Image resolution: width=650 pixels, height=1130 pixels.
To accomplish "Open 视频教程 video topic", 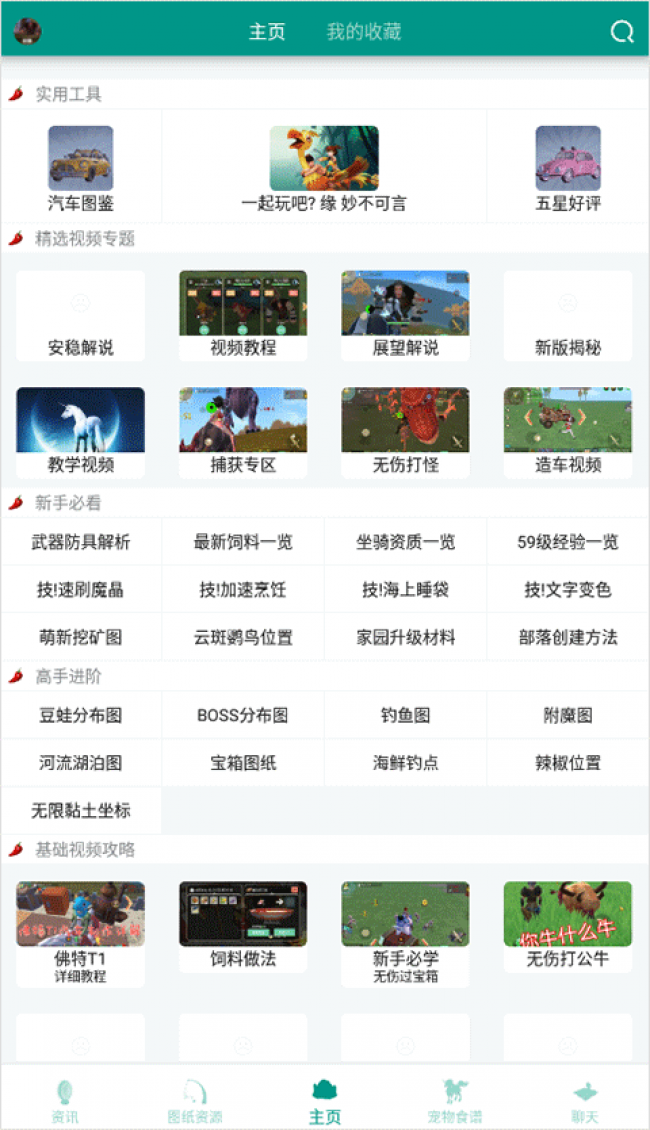I will pos(243,315).
